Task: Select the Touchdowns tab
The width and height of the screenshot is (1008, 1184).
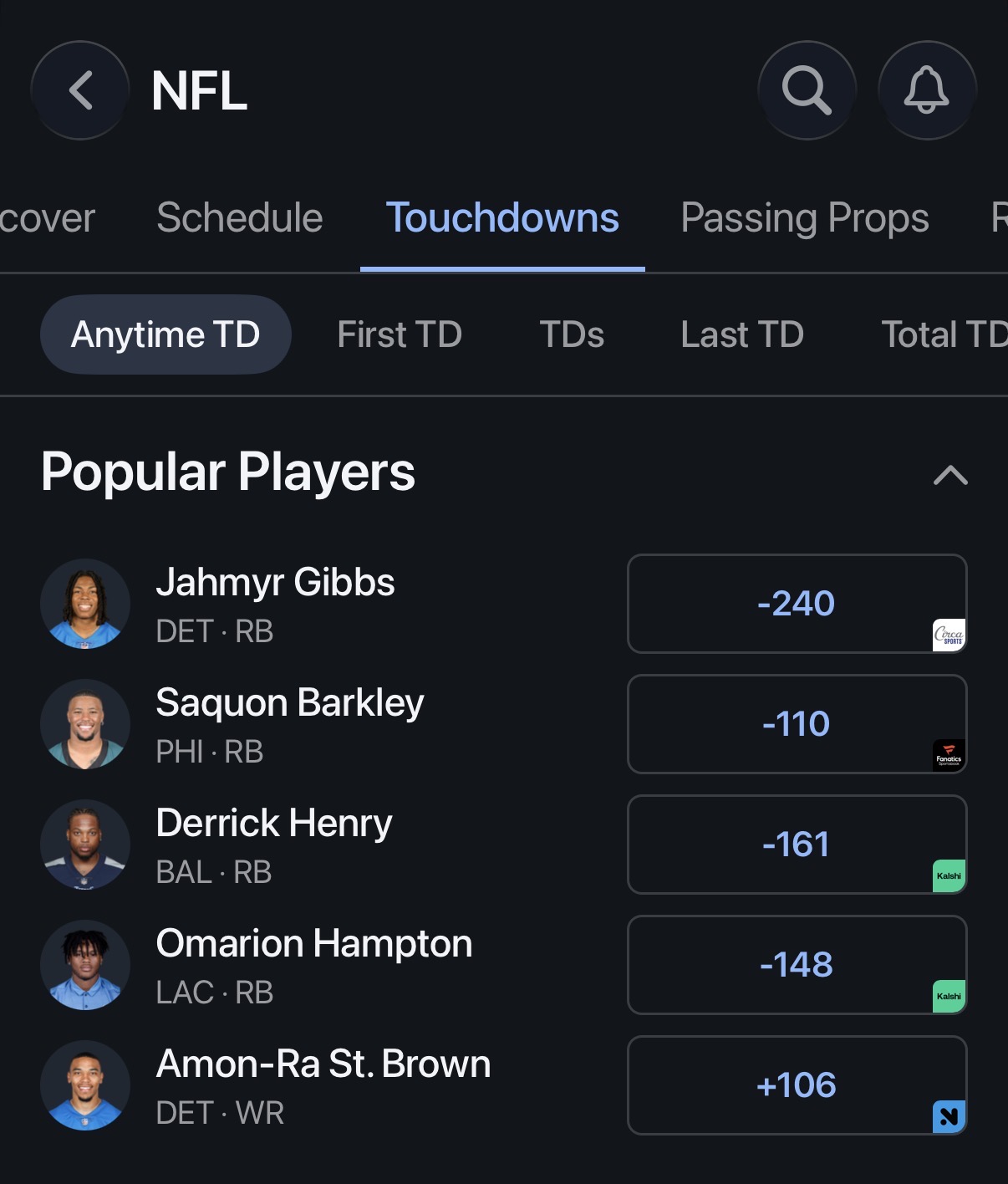Action: [x=502, y=218]
